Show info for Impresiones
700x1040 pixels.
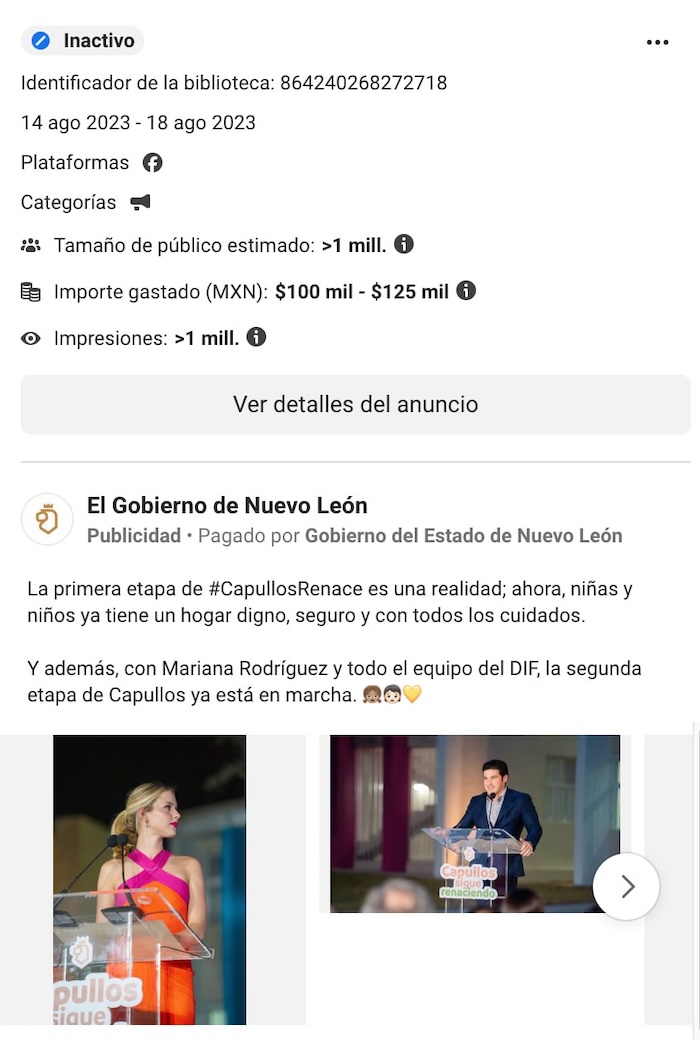[x=256, y=337]
